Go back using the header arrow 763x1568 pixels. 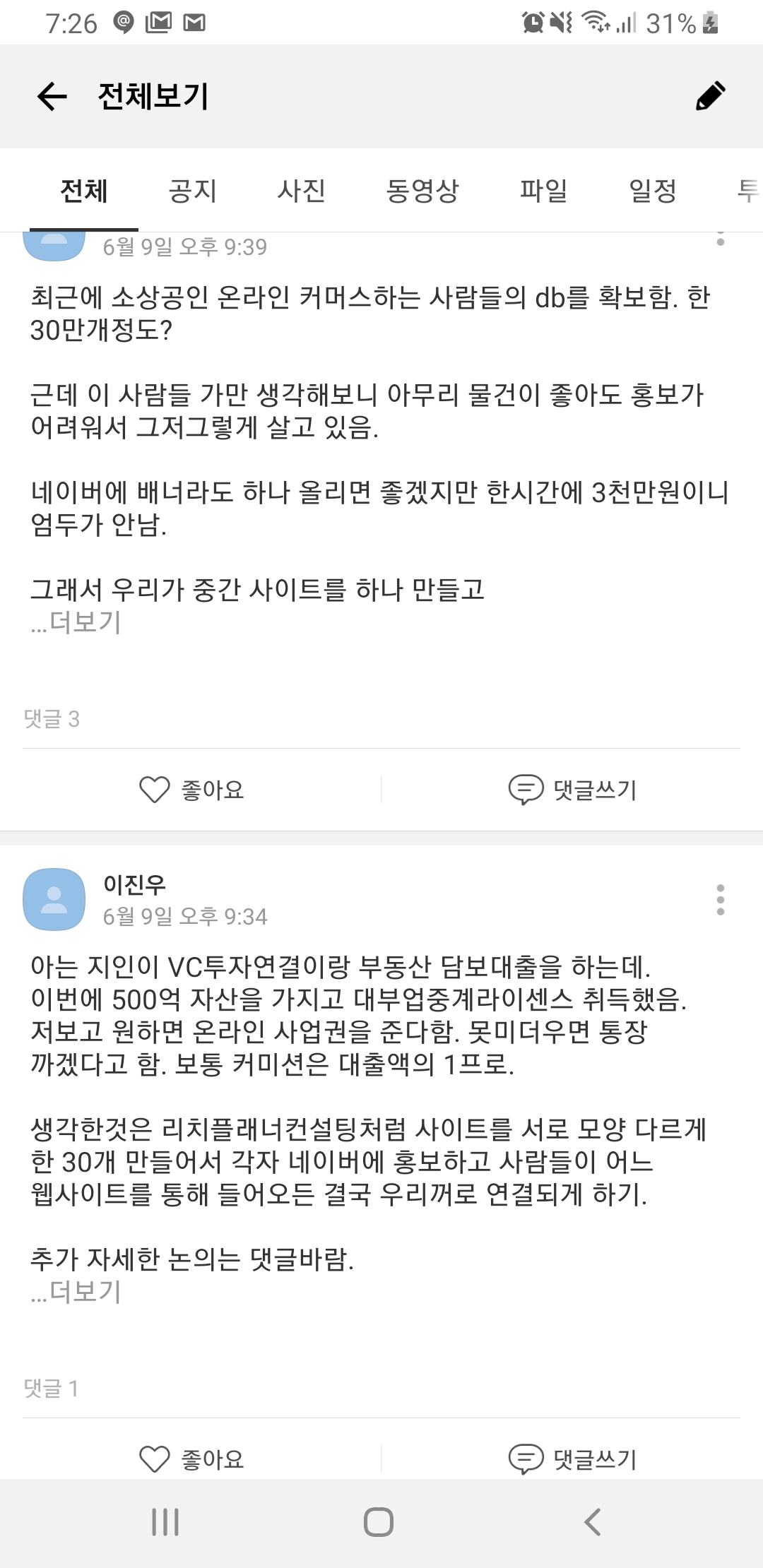(52, 96)
